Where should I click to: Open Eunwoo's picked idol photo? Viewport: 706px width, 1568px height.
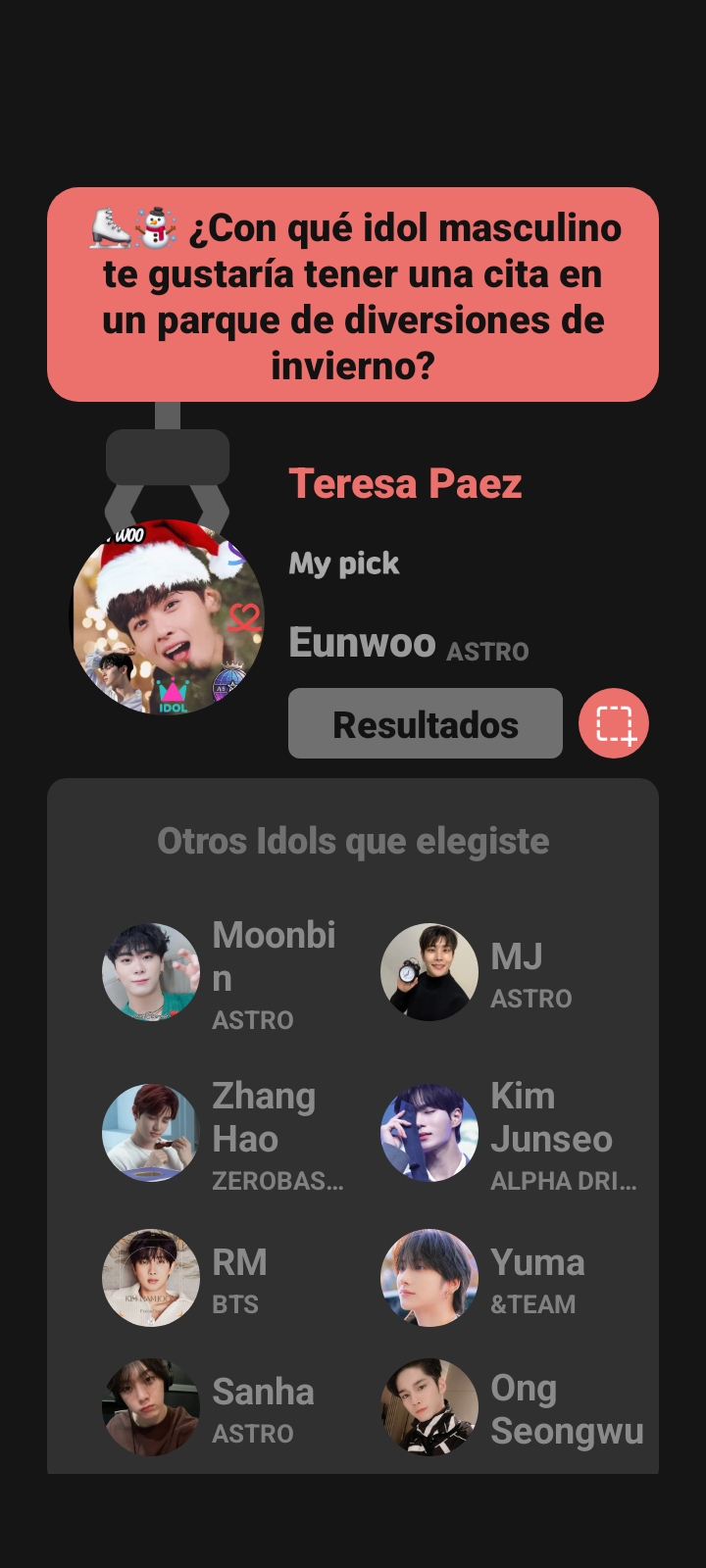[x=169, y=616]
